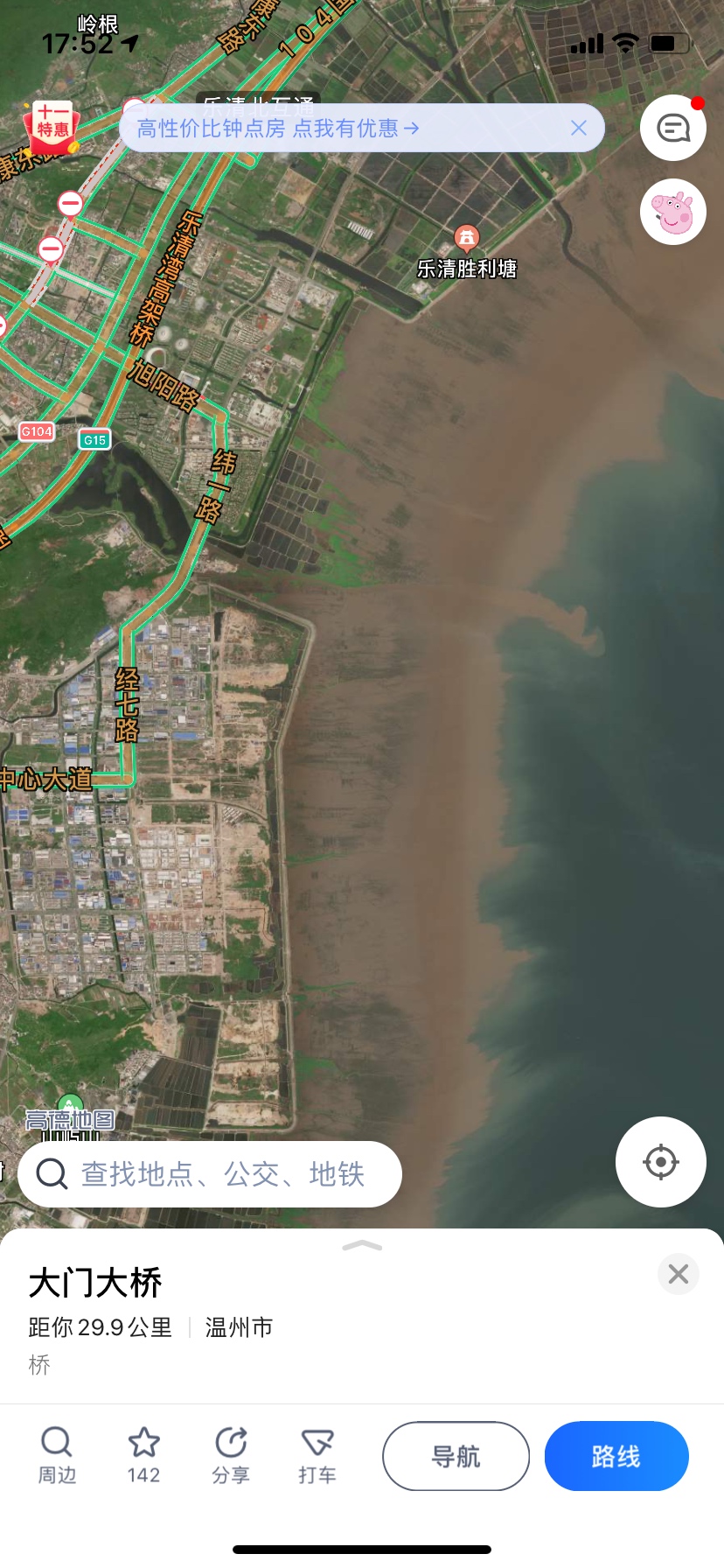Hail a taxi with 打车
724x1568 pixels.
click(317, 1456)
